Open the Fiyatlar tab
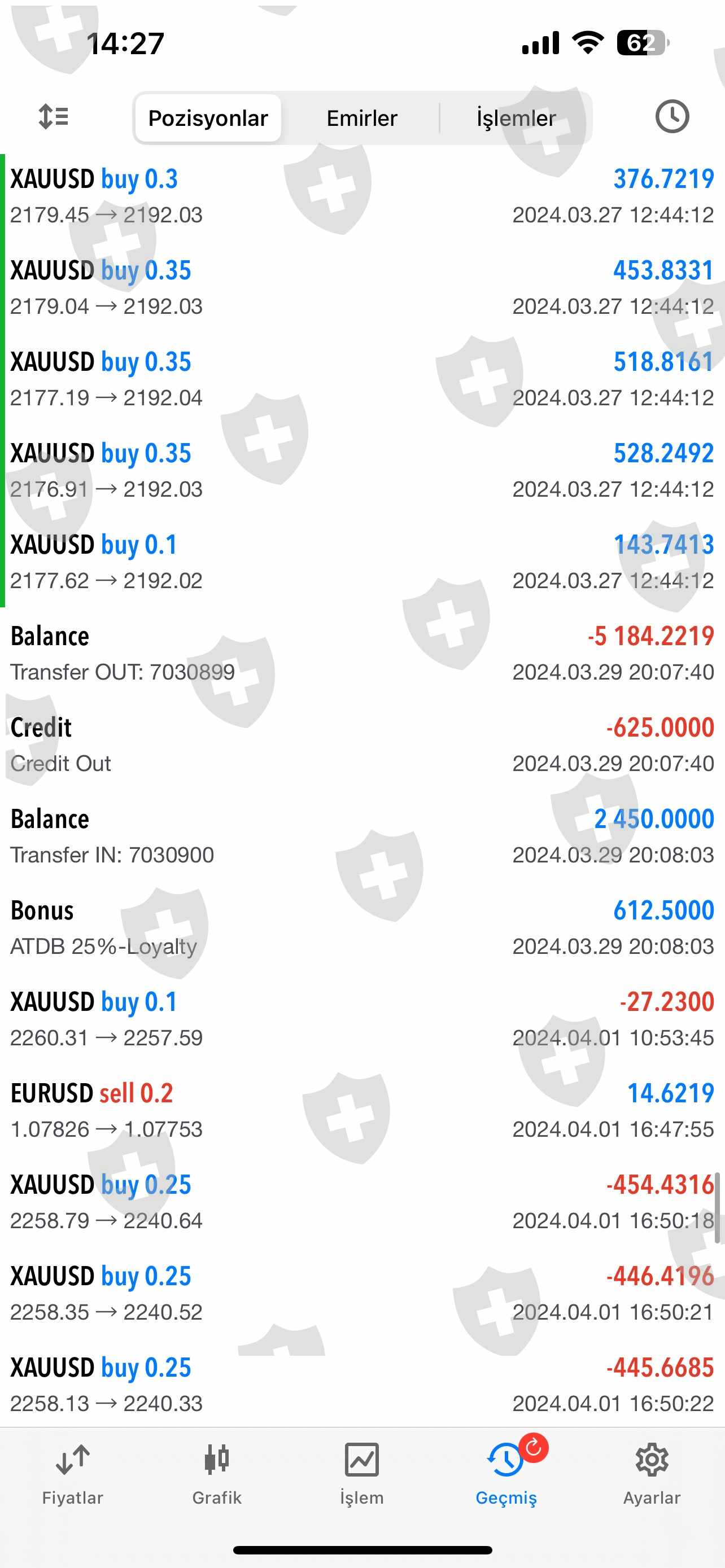The image size is (725, 1568). tap(72, 1474)
